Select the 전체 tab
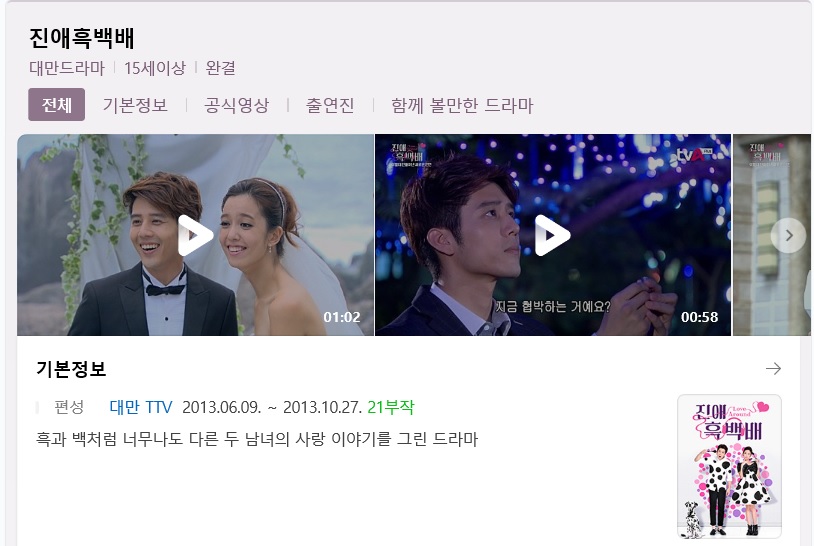Viewport: 814px width, 546px height. pyautogui.click(x=56, y=105)
